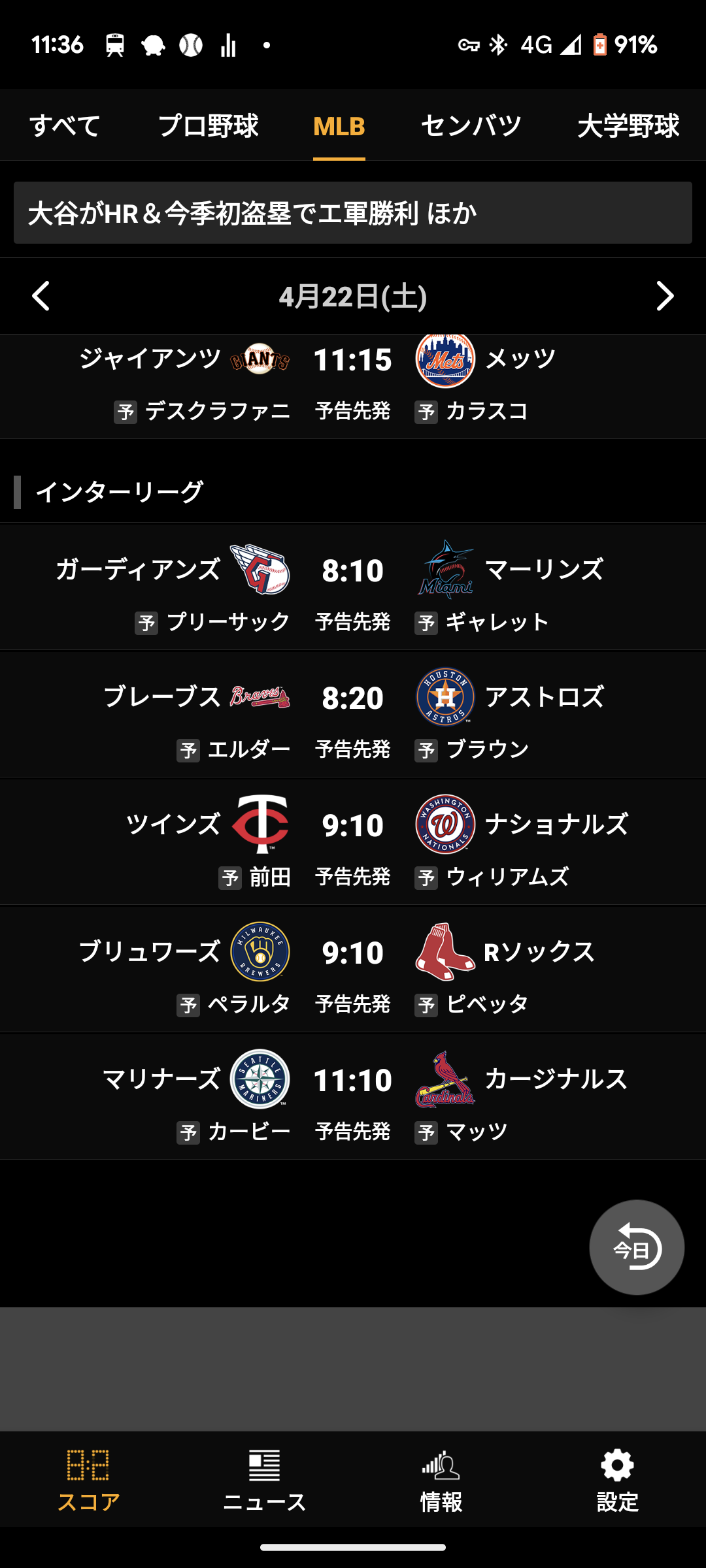Select the MLB tab

(339, 125)
